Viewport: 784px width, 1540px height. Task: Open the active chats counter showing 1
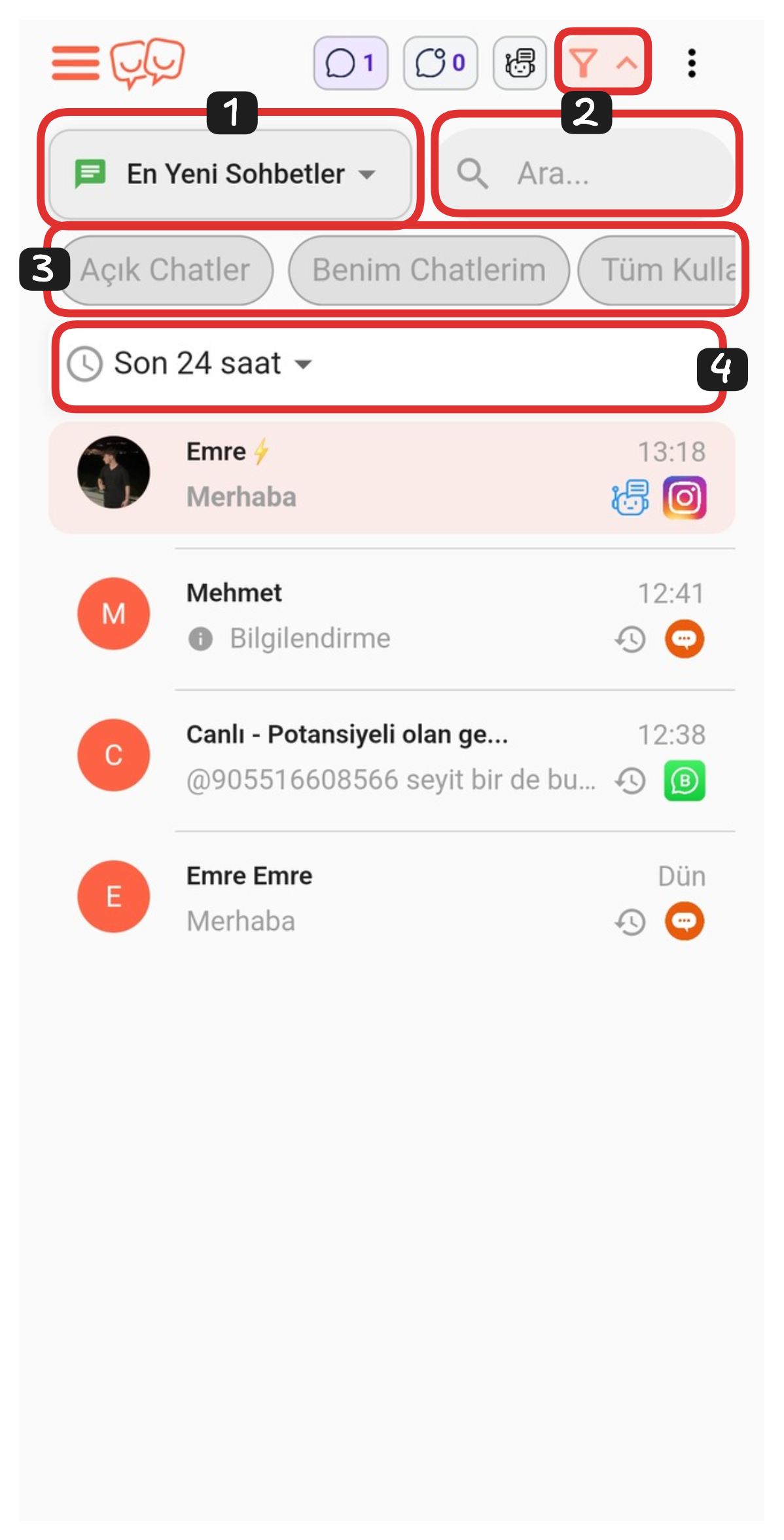click(x=350, y=63)
